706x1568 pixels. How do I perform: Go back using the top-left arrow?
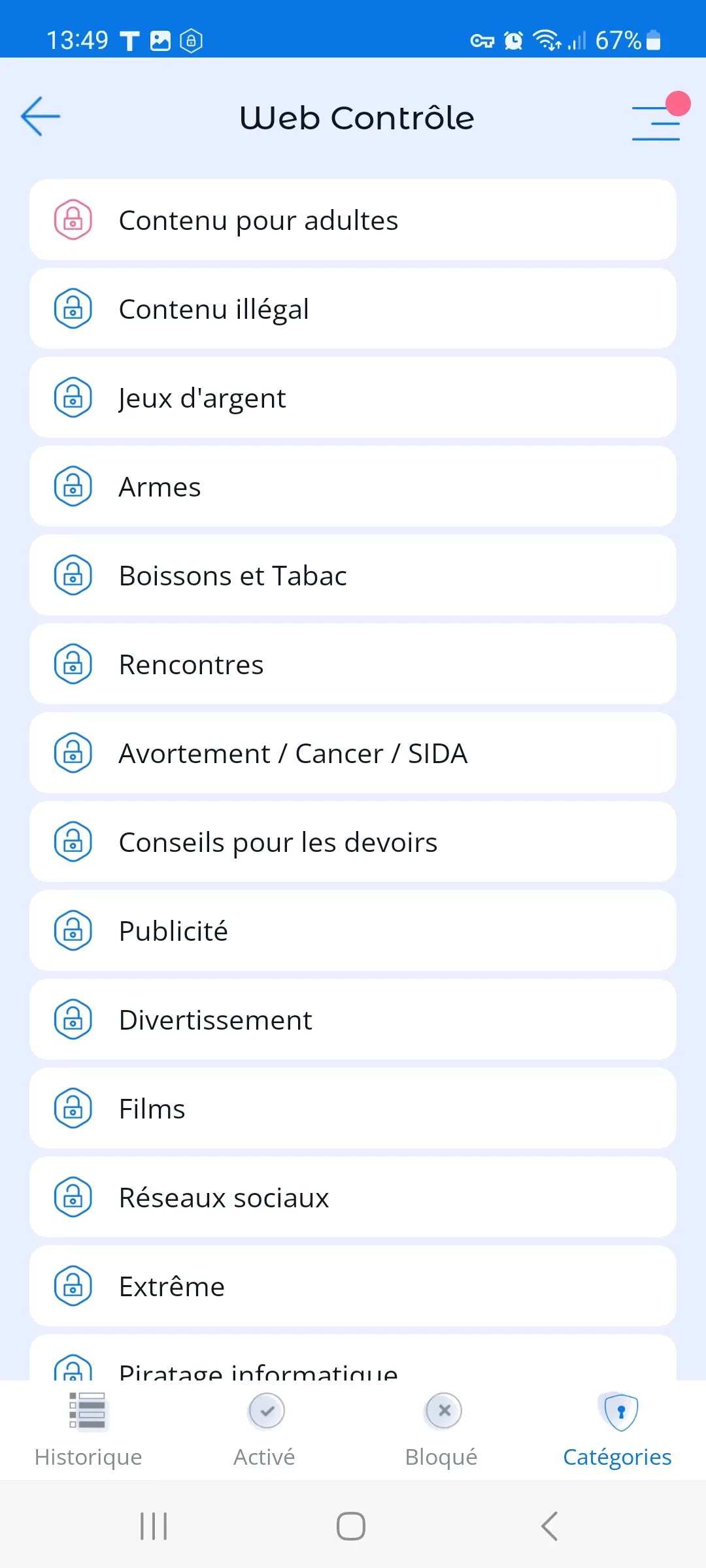(x=41, y=117)
